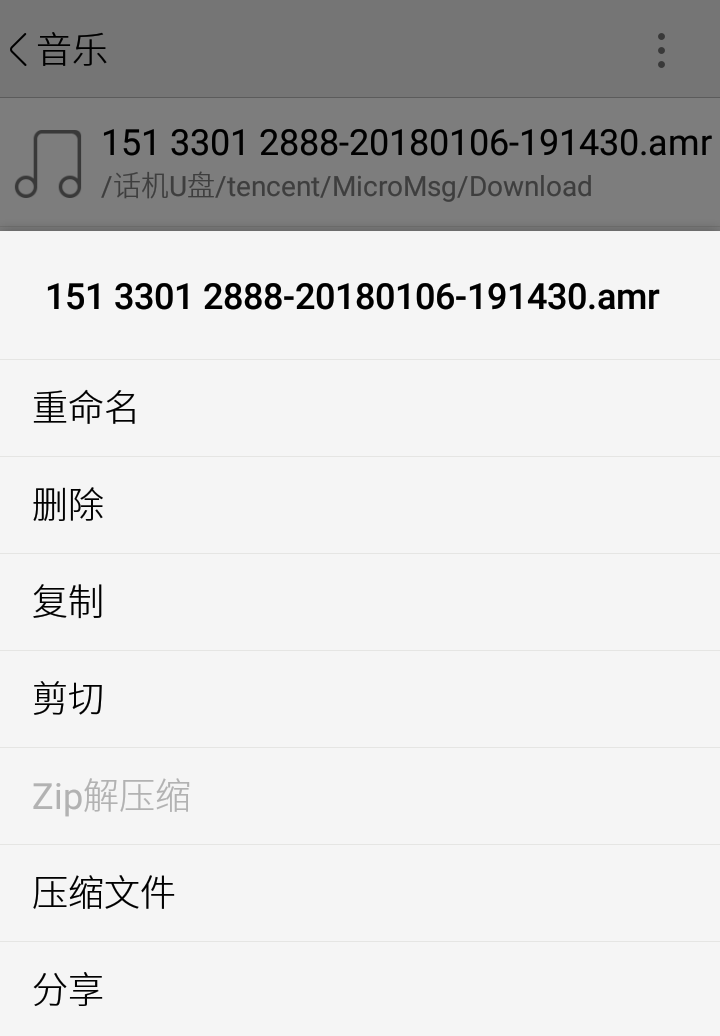Choose 删除 to delete the file
The width and height of the screenshot is (720, 1036).
(68, 505)
